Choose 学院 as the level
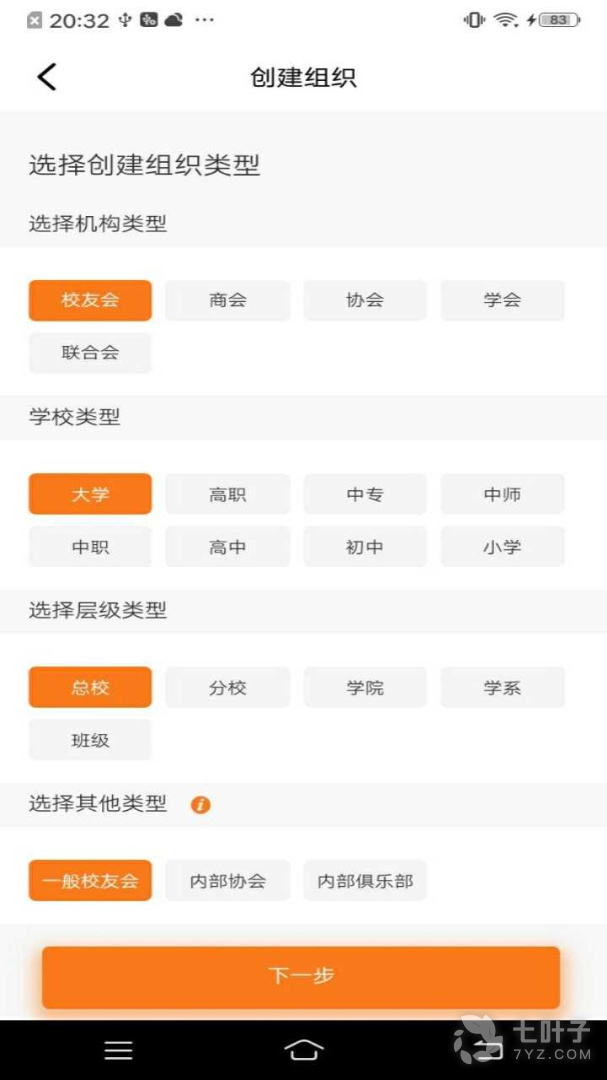Image resolution: width=607 pixels, height=1080 pixels. [365, 688]
